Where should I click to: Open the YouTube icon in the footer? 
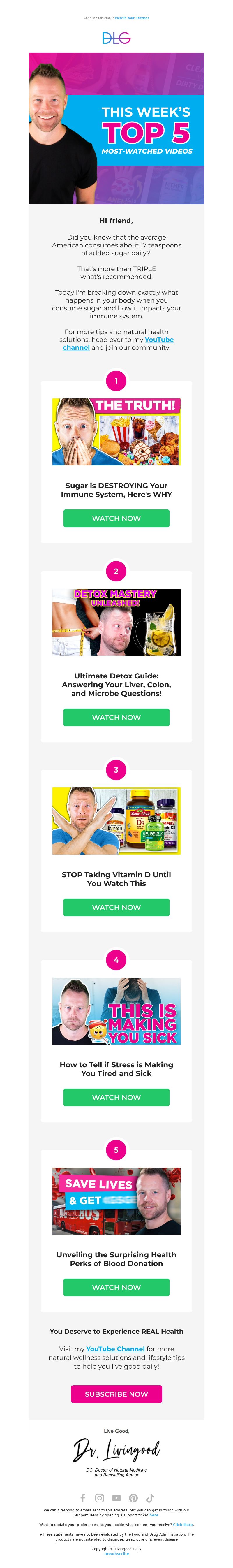coord(116,1498)
